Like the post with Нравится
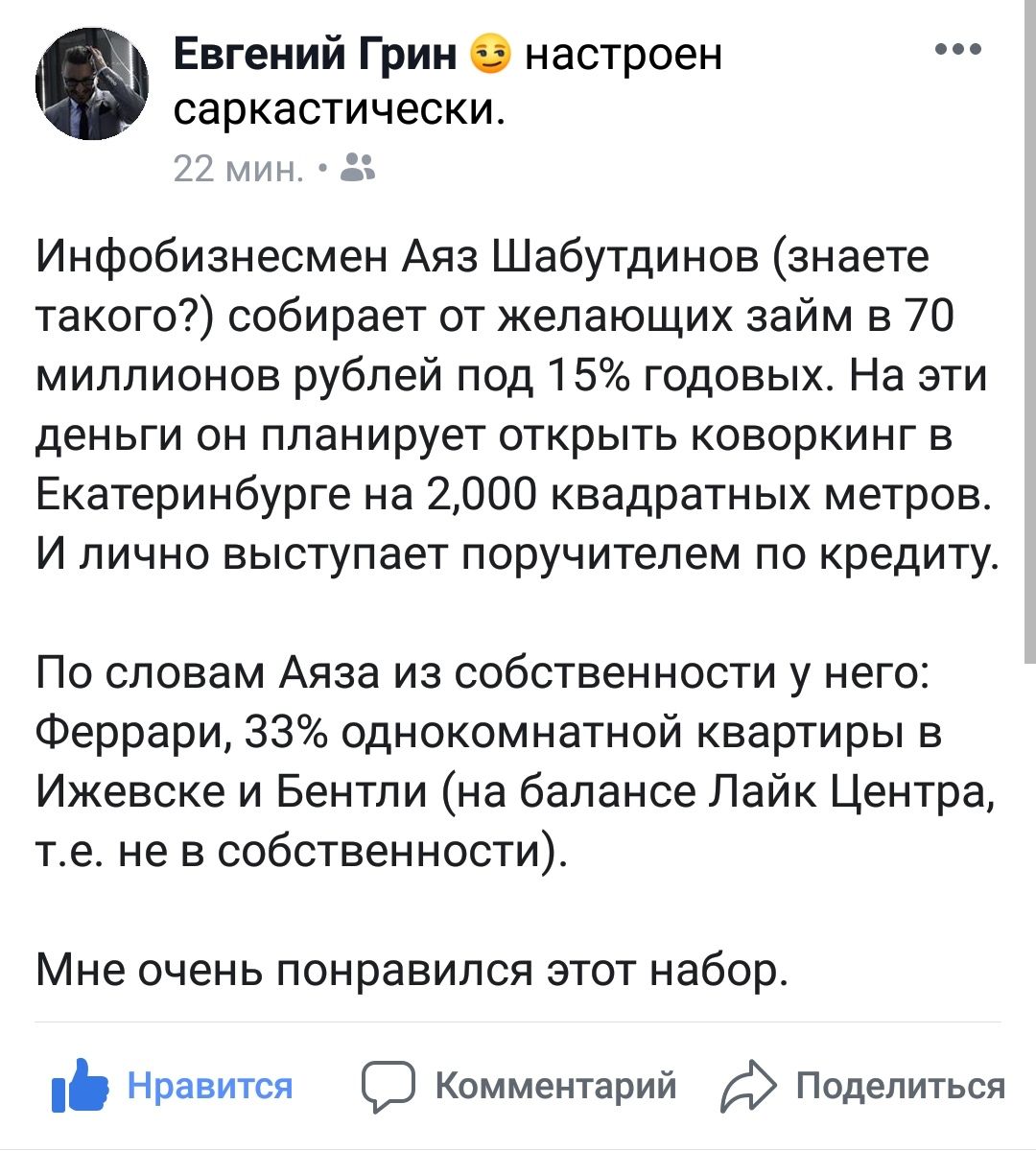Viewport: 1036px width, 1151px height. click(174, 1086)
